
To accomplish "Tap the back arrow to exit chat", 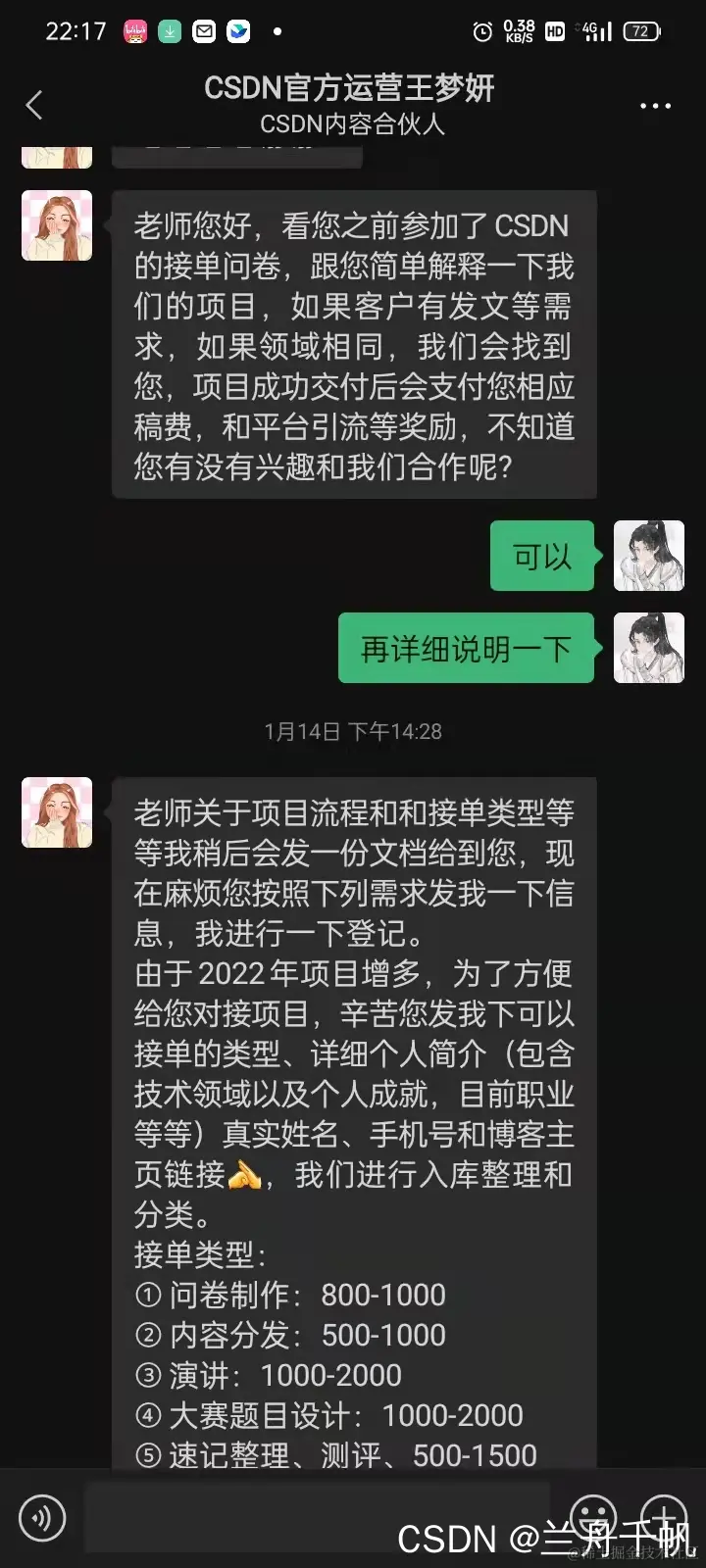I will (x=34, y=105).
